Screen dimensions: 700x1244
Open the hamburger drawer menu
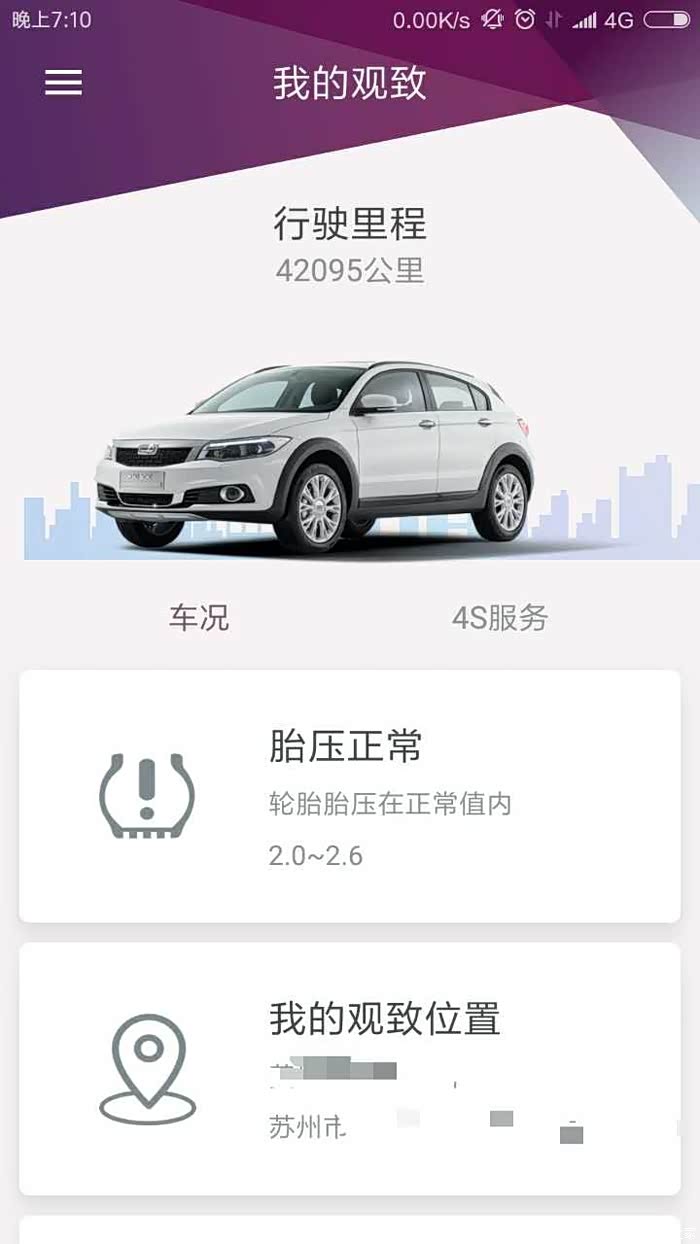pyautogui.click(x=63, y=83)
